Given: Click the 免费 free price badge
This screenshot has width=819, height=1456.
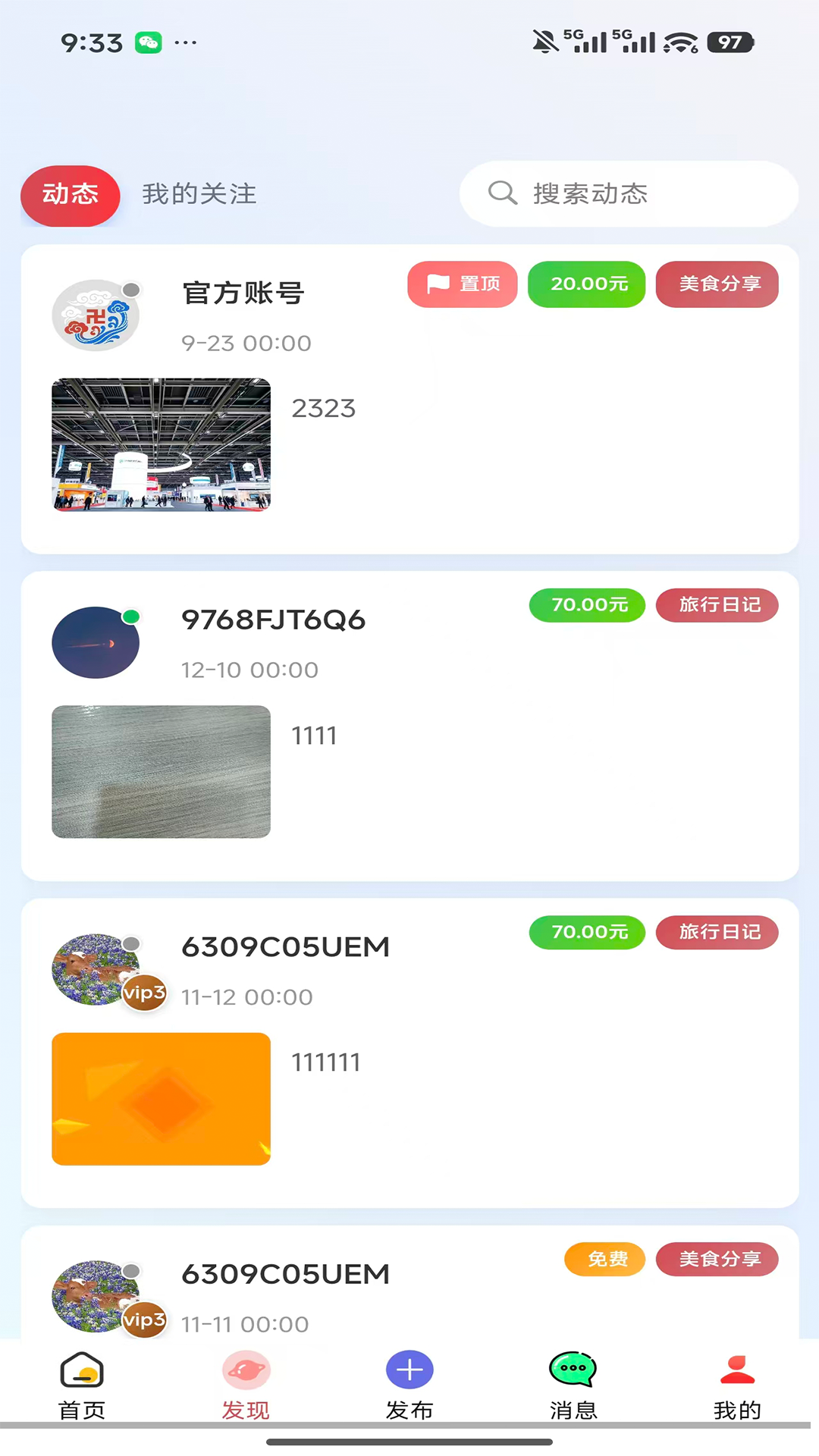Looking at the screenshot, I should tap(604, 1259).
